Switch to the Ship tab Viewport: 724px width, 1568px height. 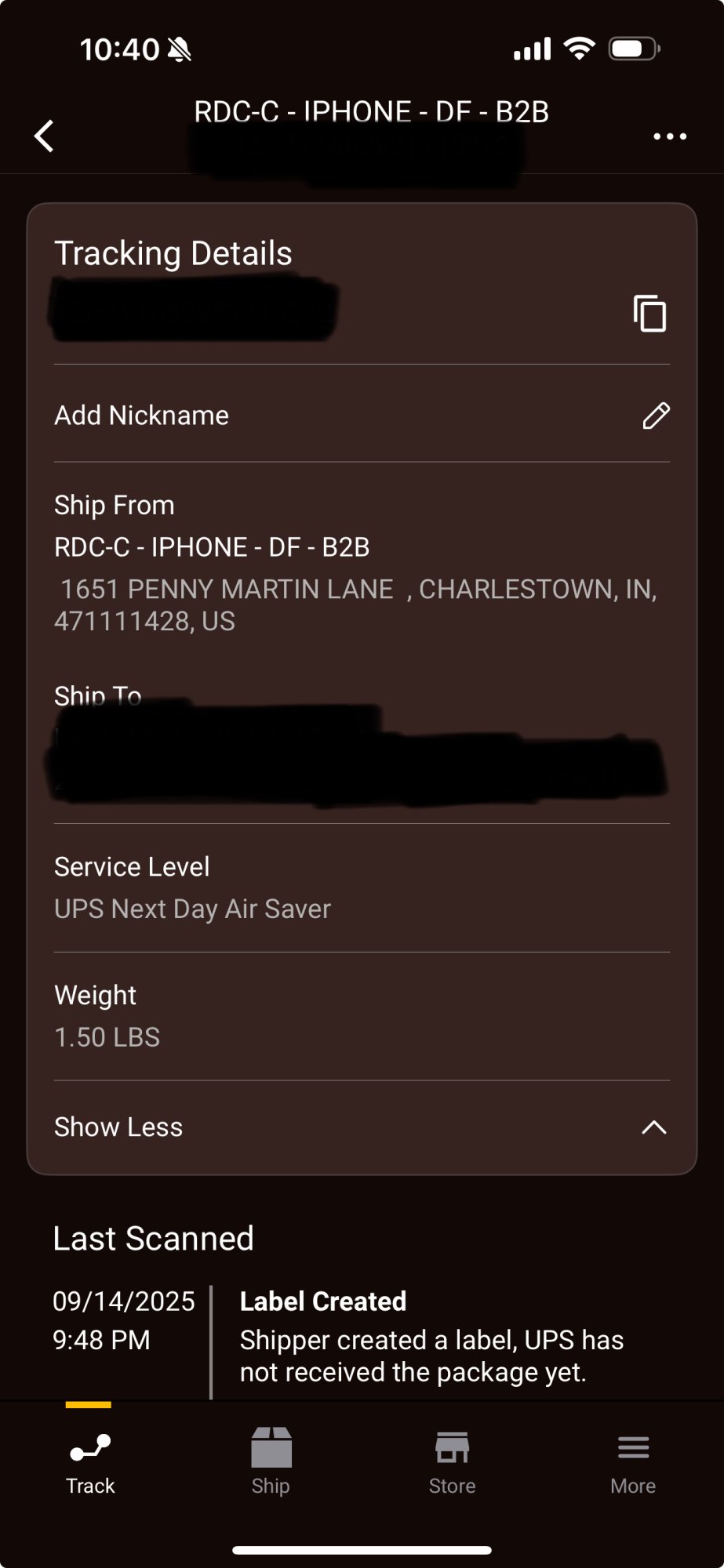[271, 1461]
